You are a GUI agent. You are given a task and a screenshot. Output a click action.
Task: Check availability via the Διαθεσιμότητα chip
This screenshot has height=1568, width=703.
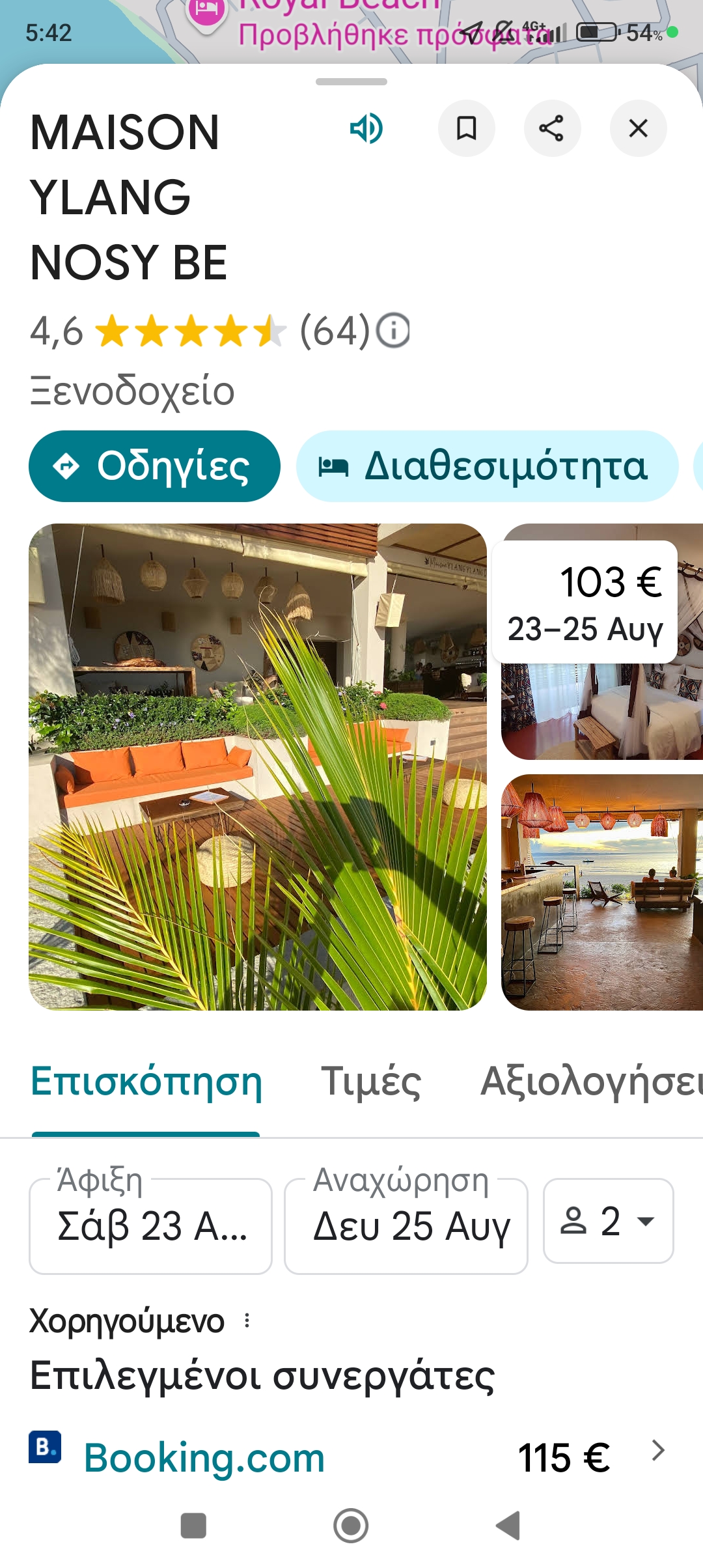tap(487, 466)
